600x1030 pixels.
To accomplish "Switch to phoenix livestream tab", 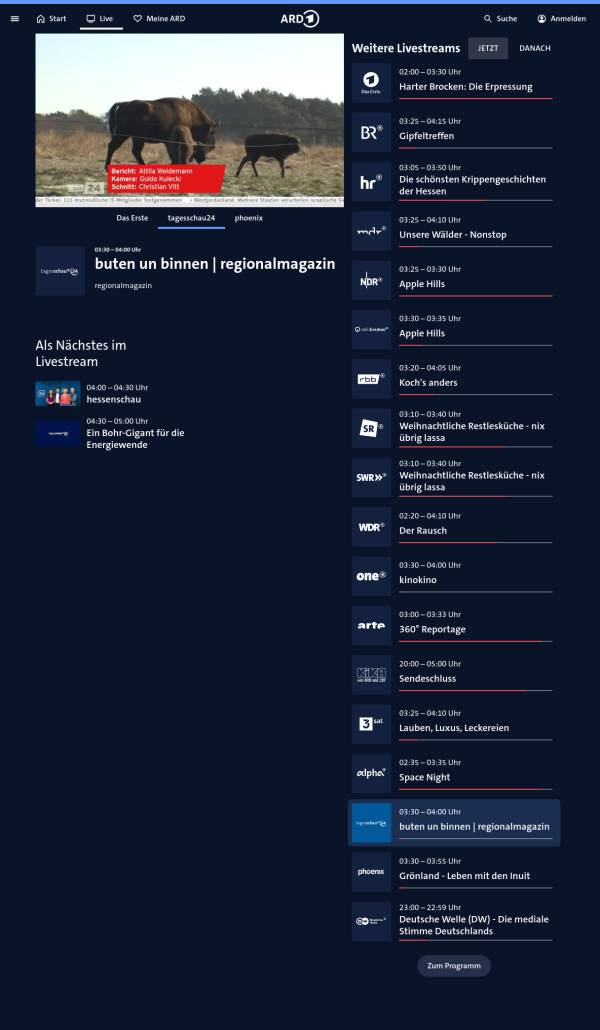I will coord(249,217).
